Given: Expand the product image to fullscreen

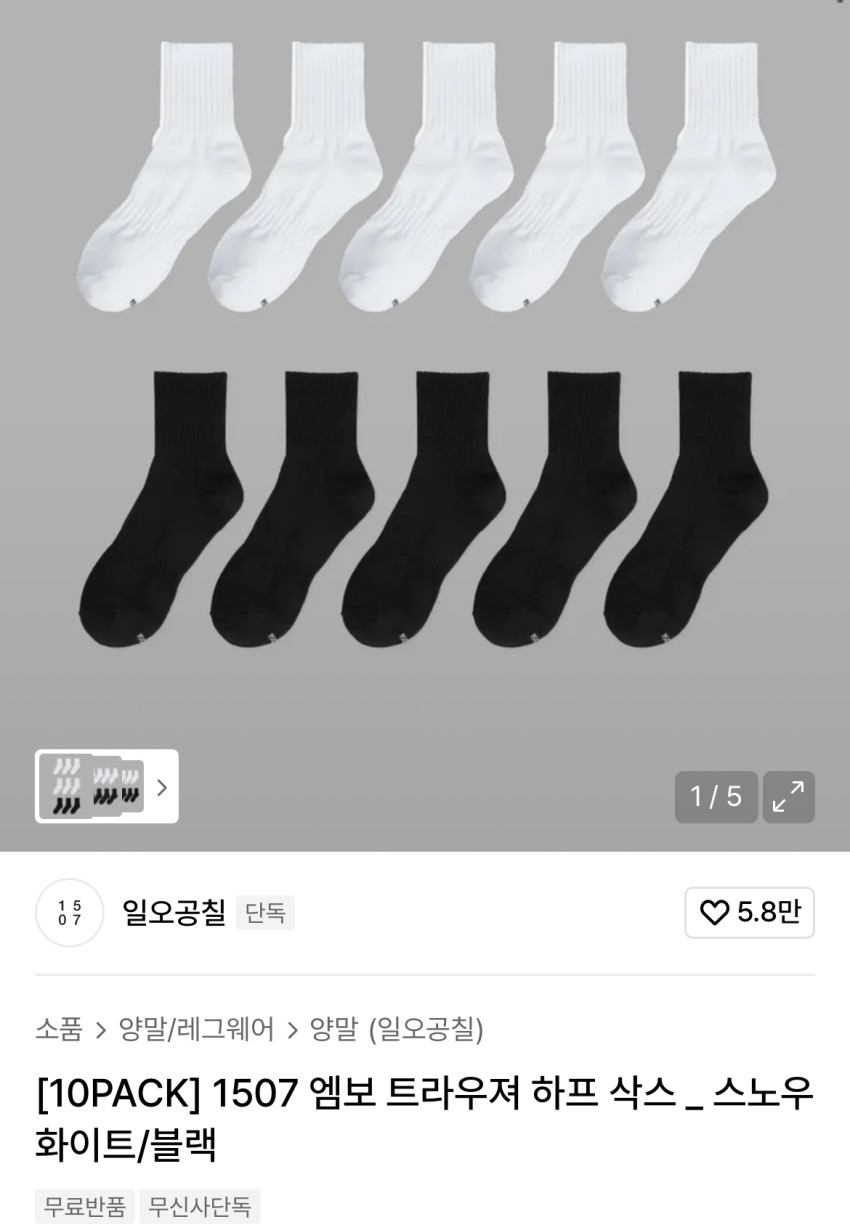Looking at the screenshot, I should (788, 797).
